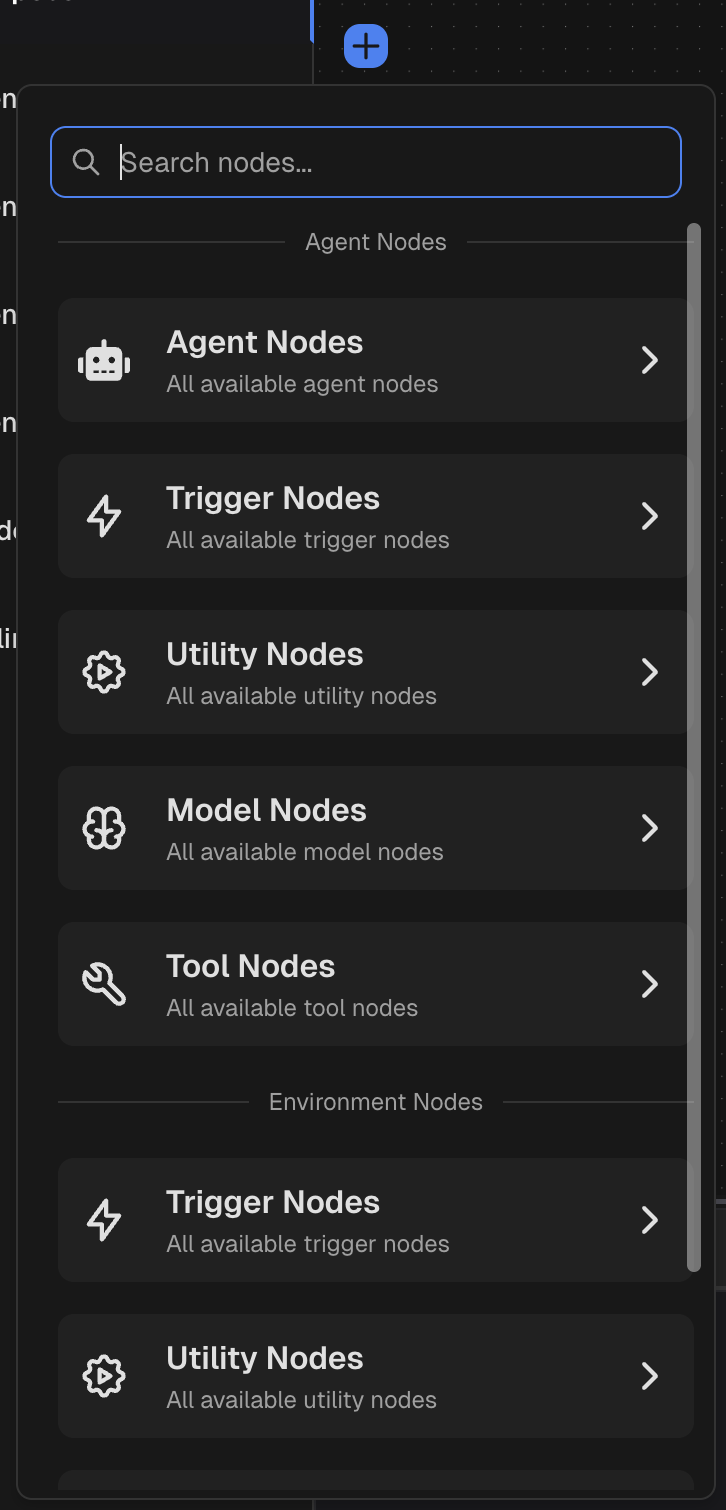This screenshot has height=1510, width=726.
Task: Expand Environment Utility Nodes using its chevron
Action: (x=649, y=1376)
